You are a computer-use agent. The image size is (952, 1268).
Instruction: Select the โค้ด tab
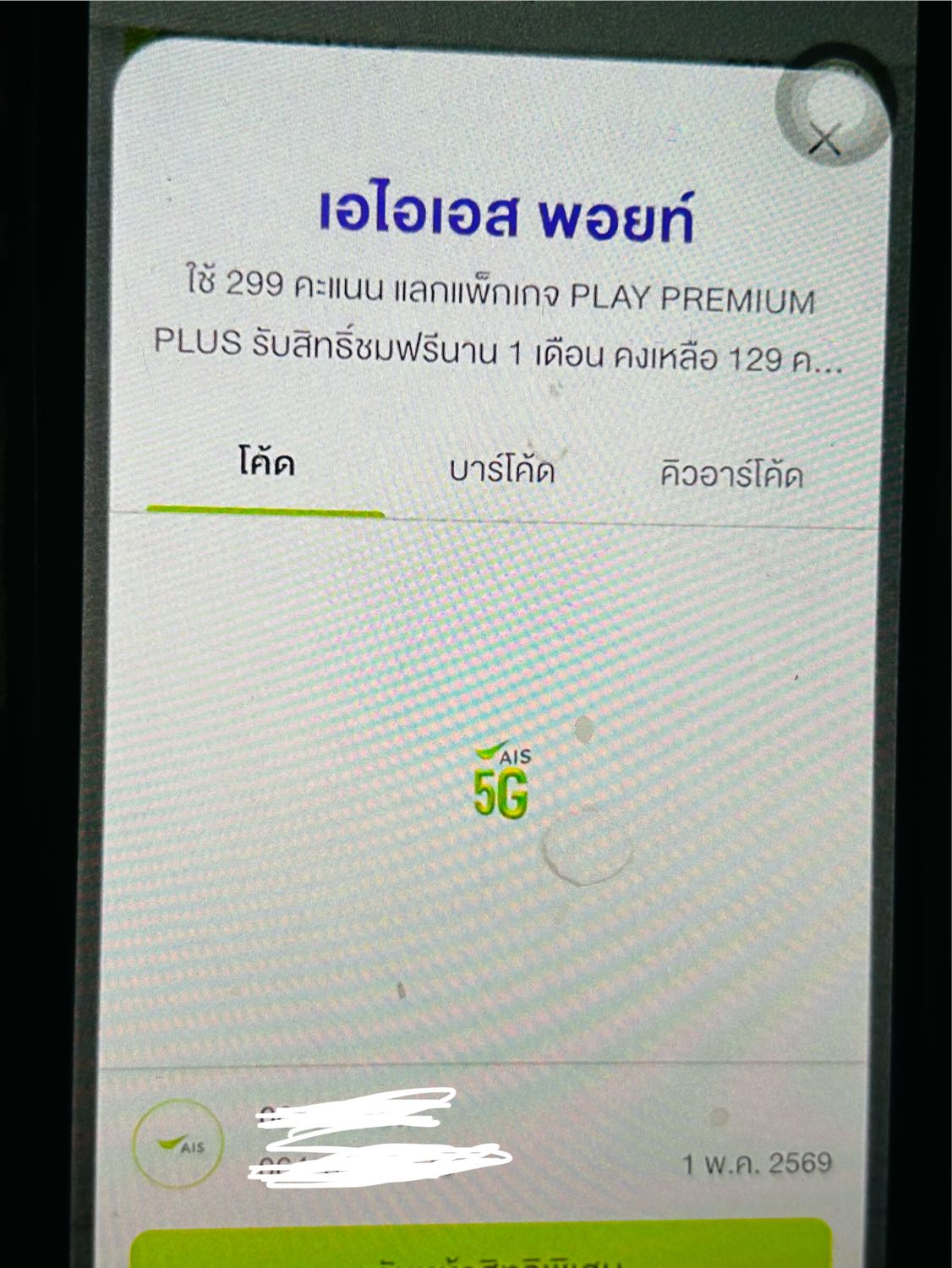pos(265,464)
